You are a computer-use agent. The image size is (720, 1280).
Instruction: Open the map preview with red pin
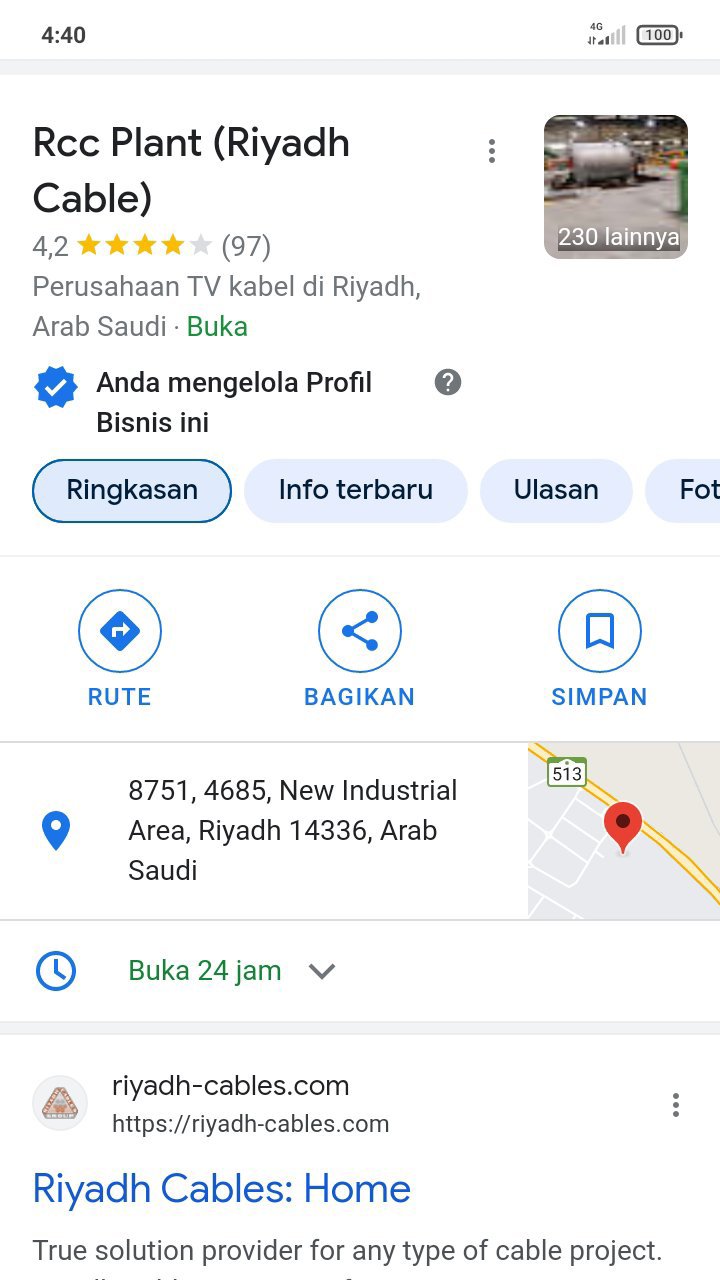624,831
